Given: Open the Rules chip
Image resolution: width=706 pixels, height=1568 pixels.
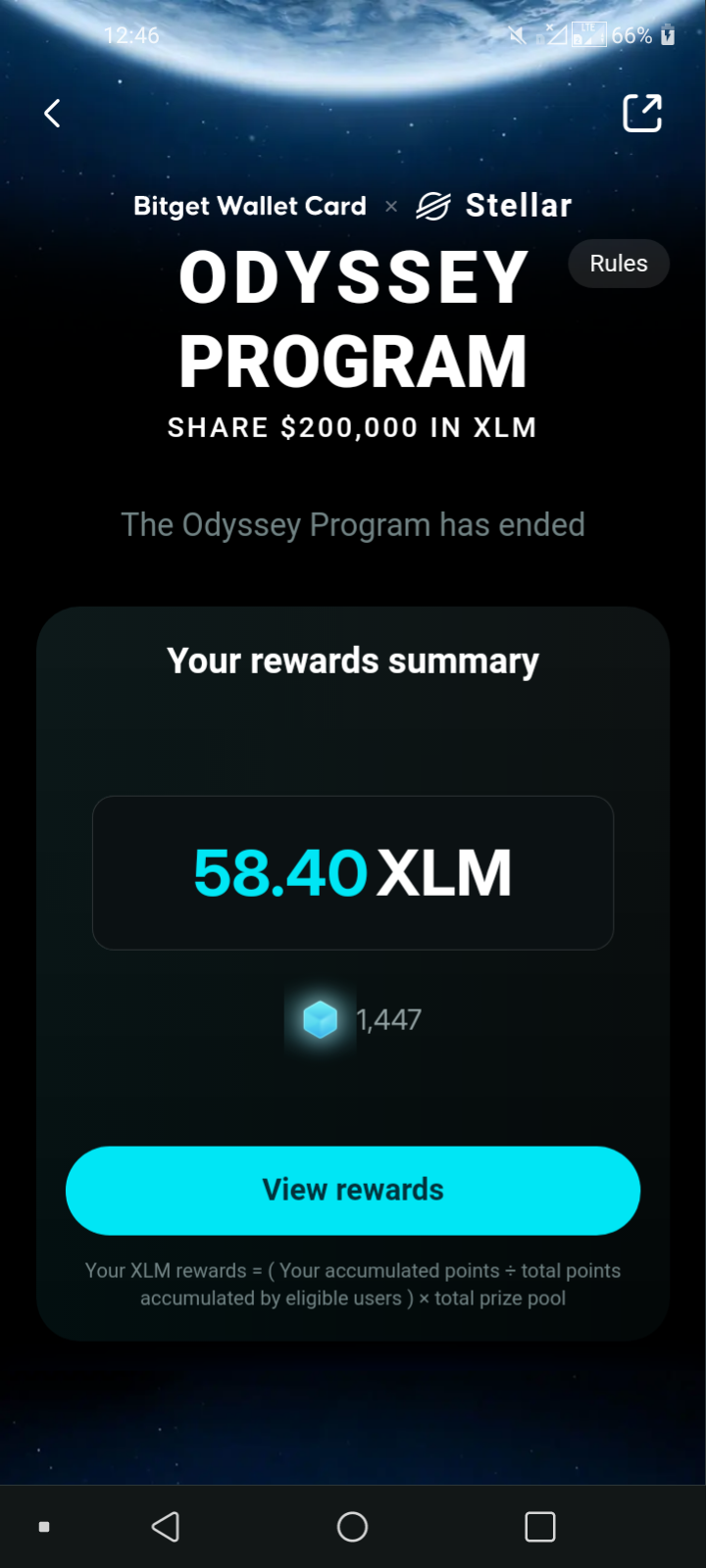Looking at the screenshot, I should (x=619, y=264).
